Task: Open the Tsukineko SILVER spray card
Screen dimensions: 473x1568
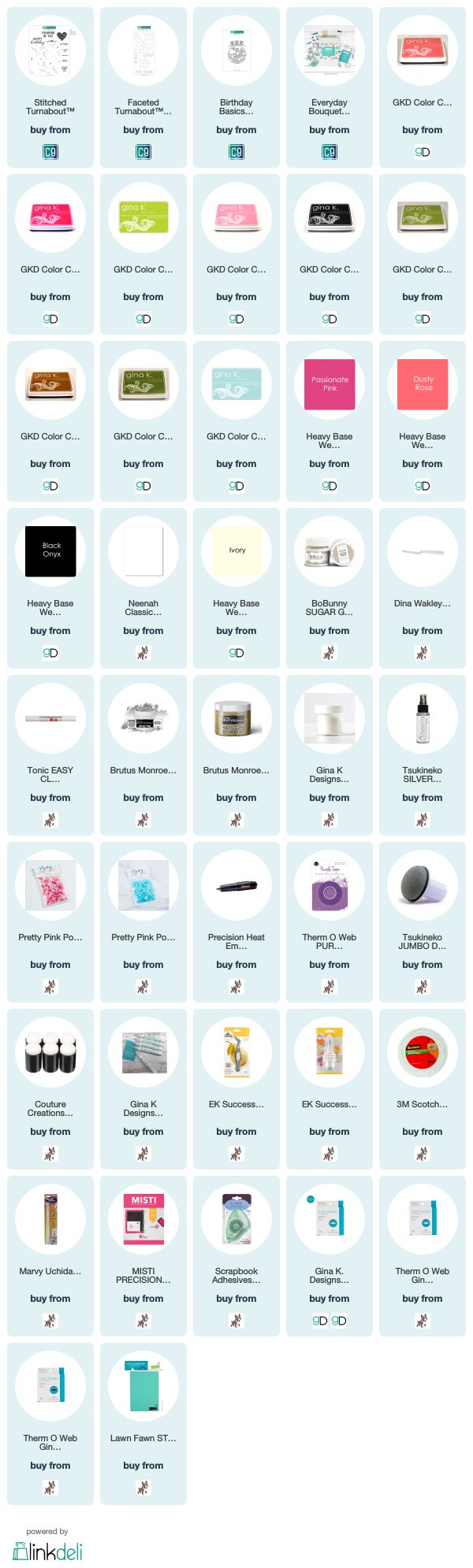Action: coord(423,774)
